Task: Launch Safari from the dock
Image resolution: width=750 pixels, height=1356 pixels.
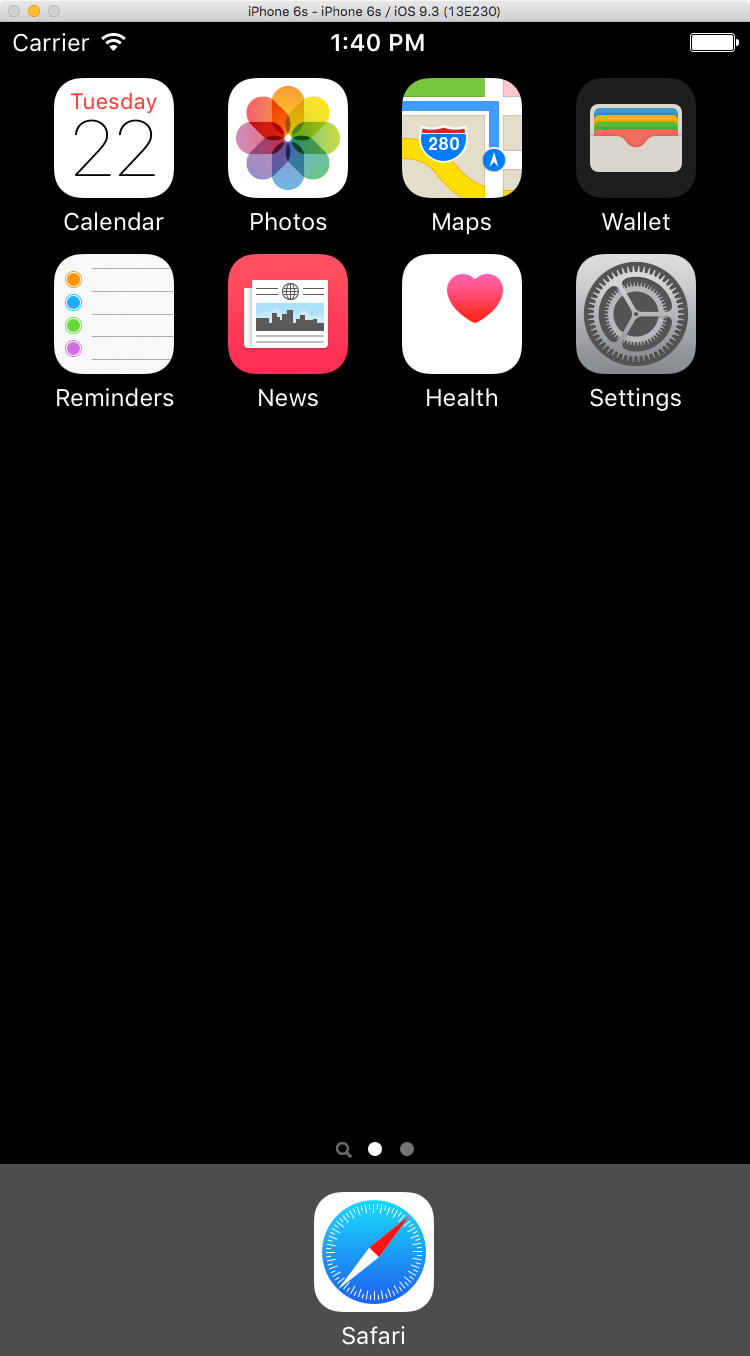Action: click(374, 1252)
